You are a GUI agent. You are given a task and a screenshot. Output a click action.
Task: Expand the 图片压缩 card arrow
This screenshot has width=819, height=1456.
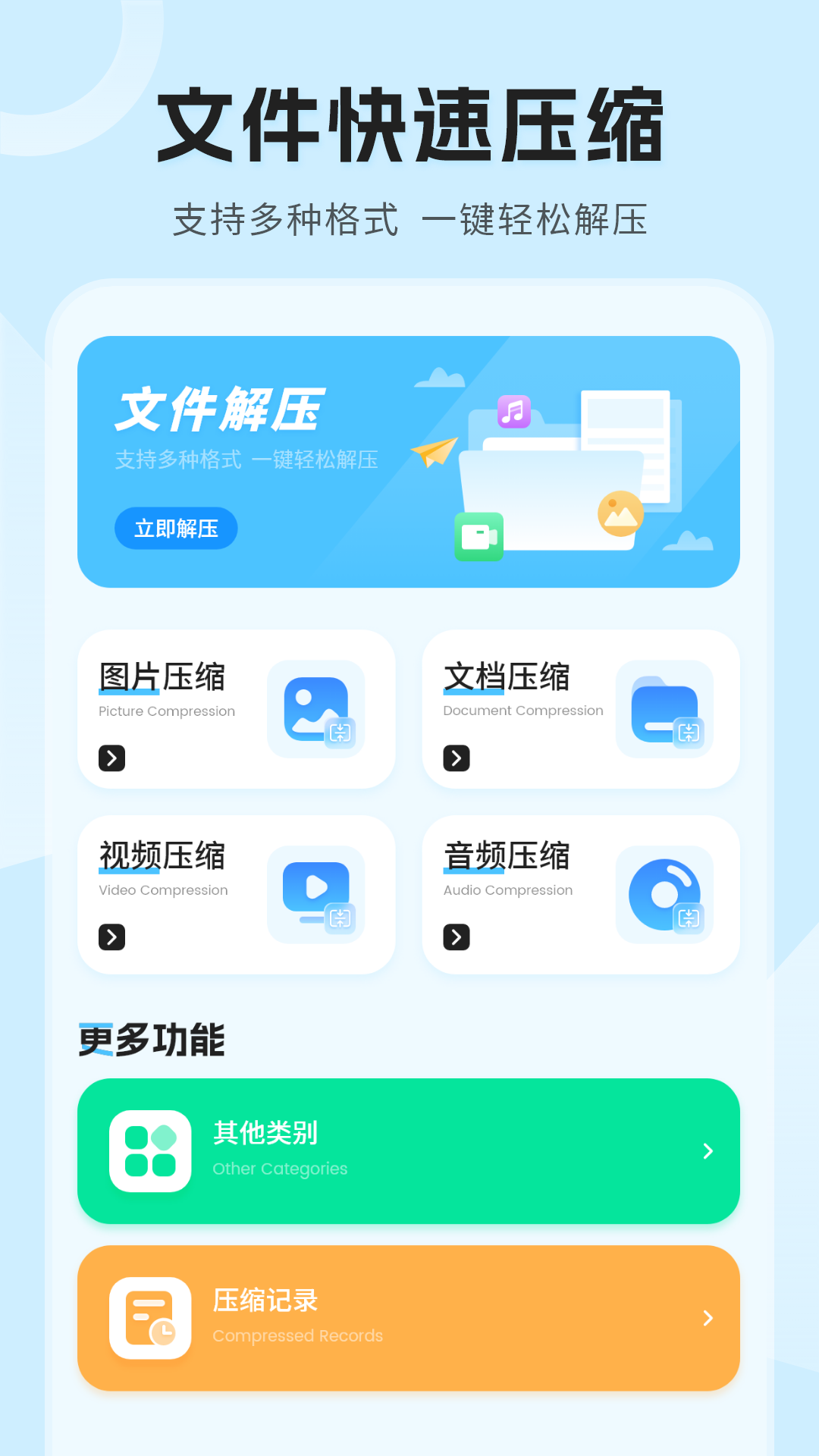pyautogui.click(x=111, y=758)
